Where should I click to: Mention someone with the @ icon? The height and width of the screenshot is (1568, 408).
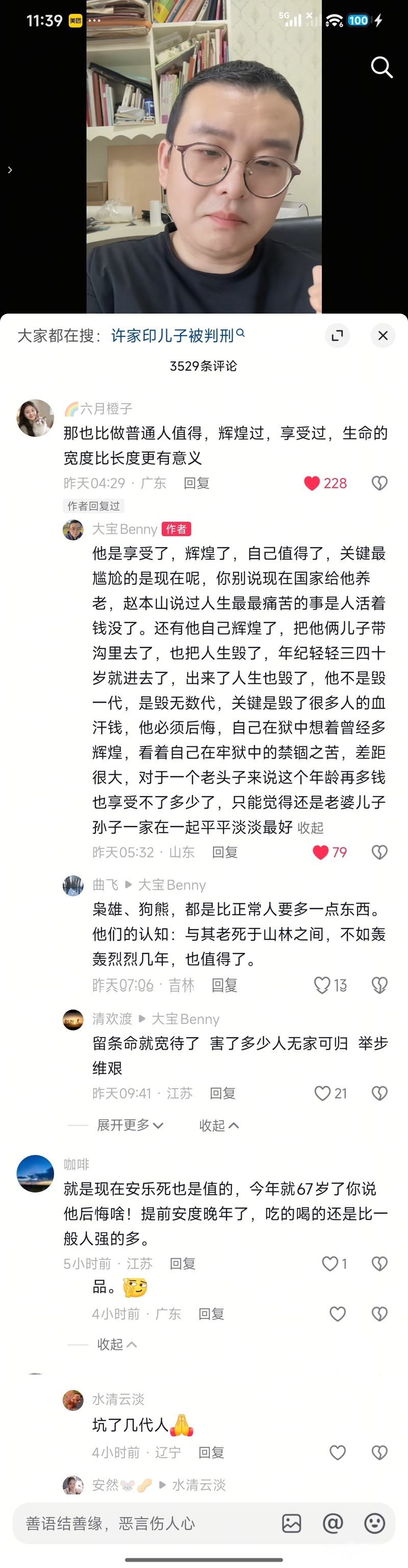pos(333,1524)
